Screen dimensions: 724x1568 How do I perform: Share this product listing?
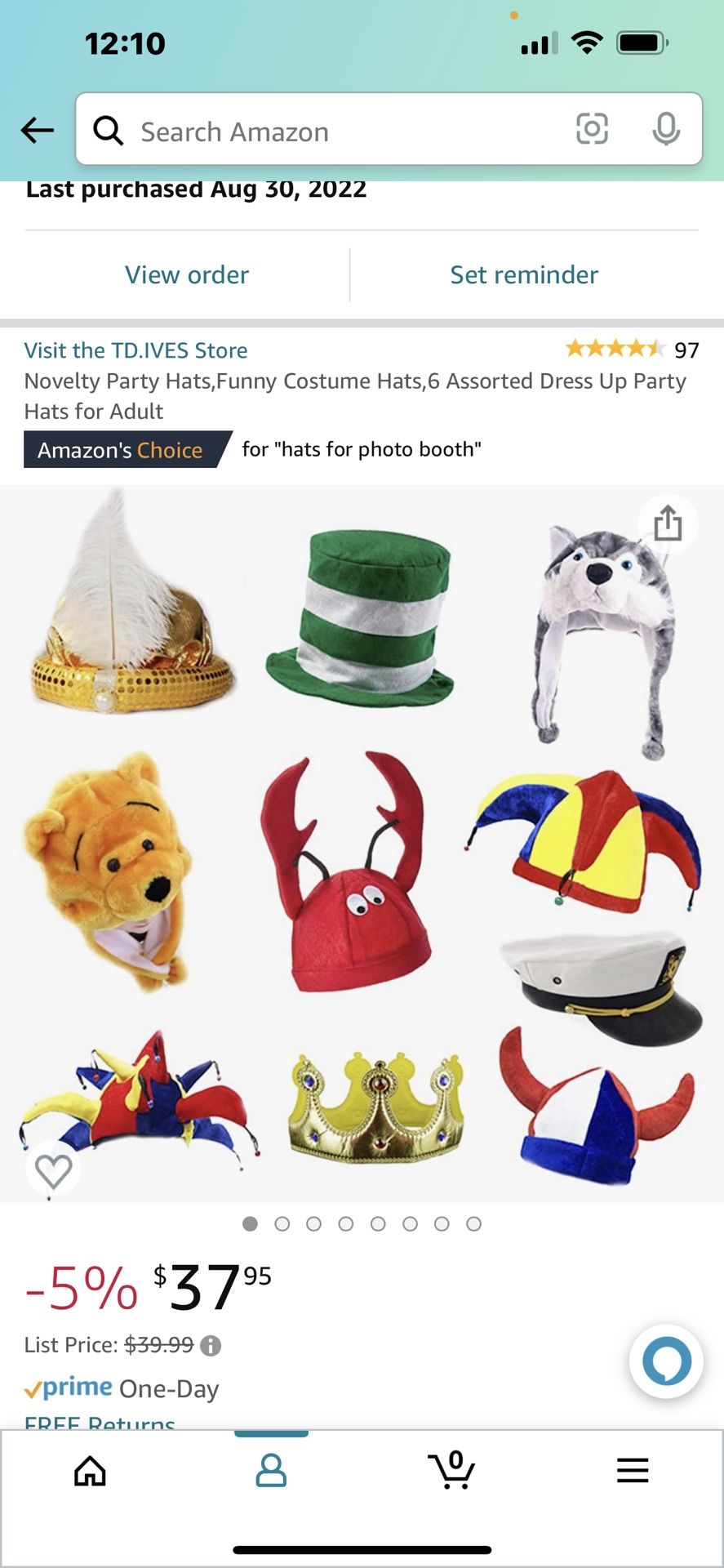668,523
